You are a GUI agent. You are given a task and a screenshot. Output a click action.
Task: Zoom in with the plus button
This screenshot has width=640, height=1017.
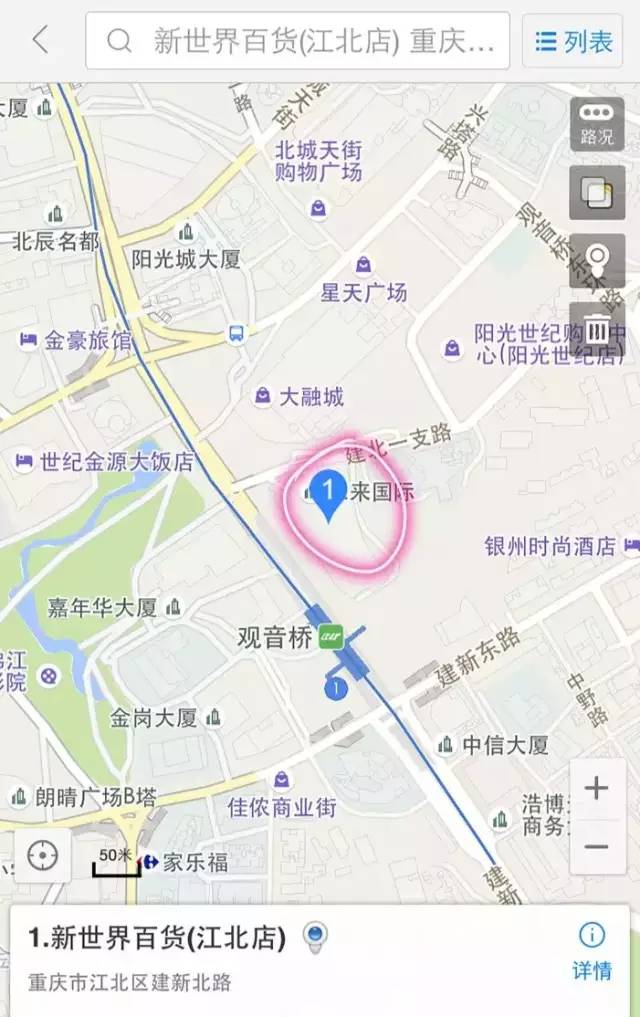597,788
